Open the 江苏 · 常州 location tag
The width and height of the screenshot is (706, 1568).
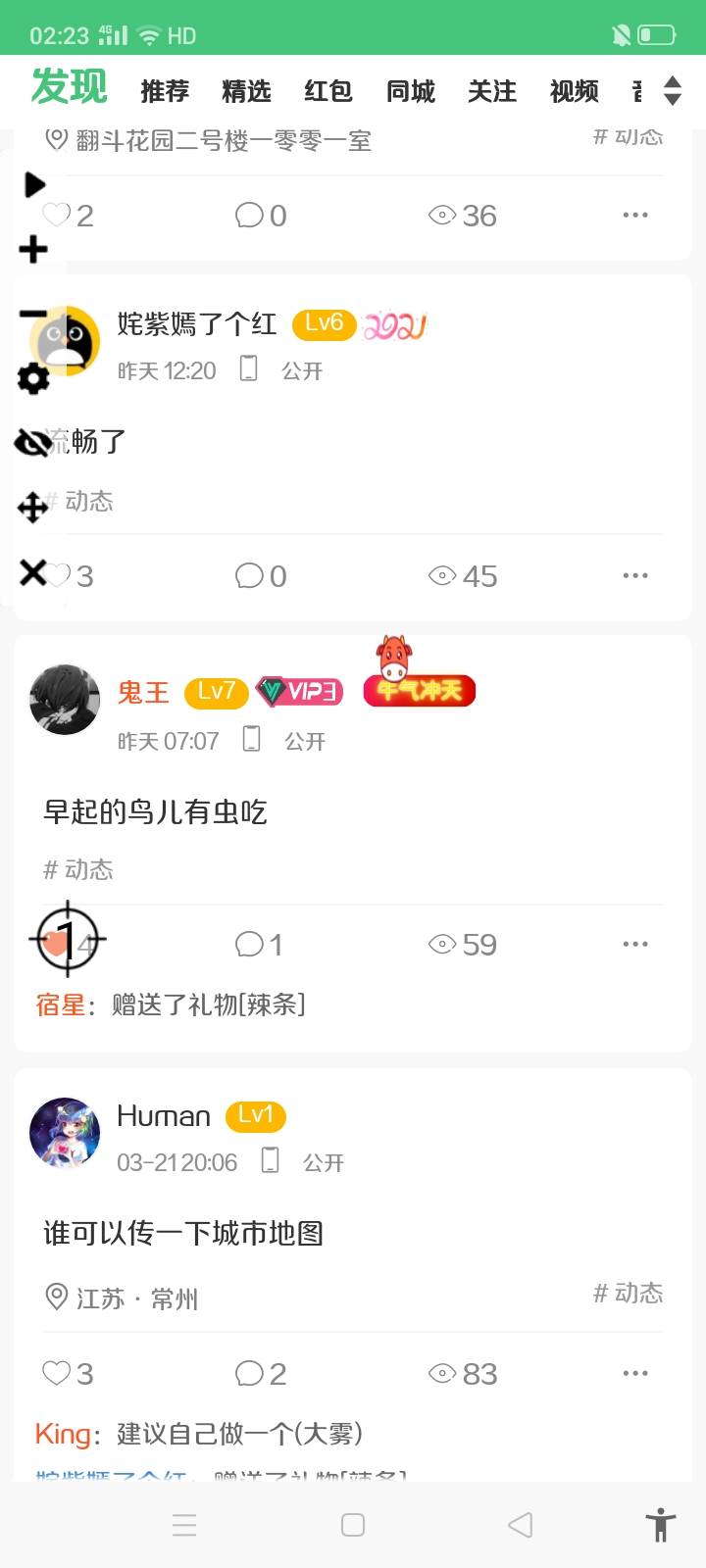[x=123, y=1298]
